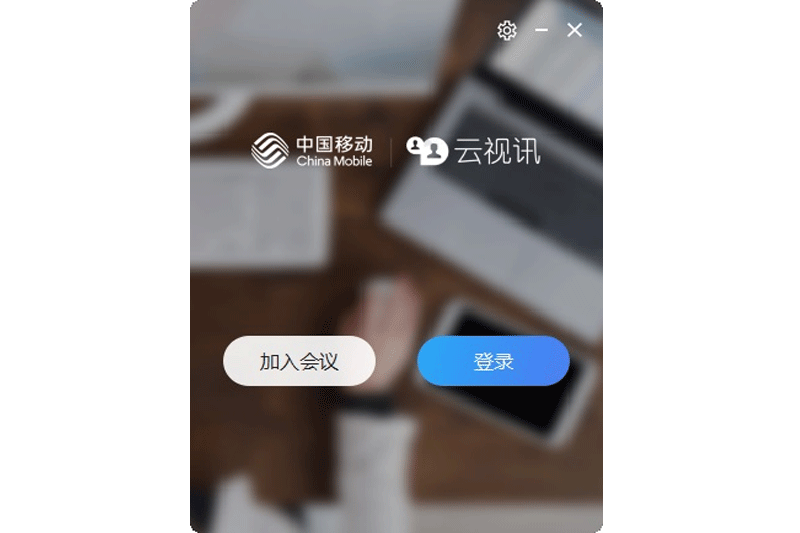Tap the 加入会议 (join meeting) button
800x533 pixels.
[x=299, y=362]
